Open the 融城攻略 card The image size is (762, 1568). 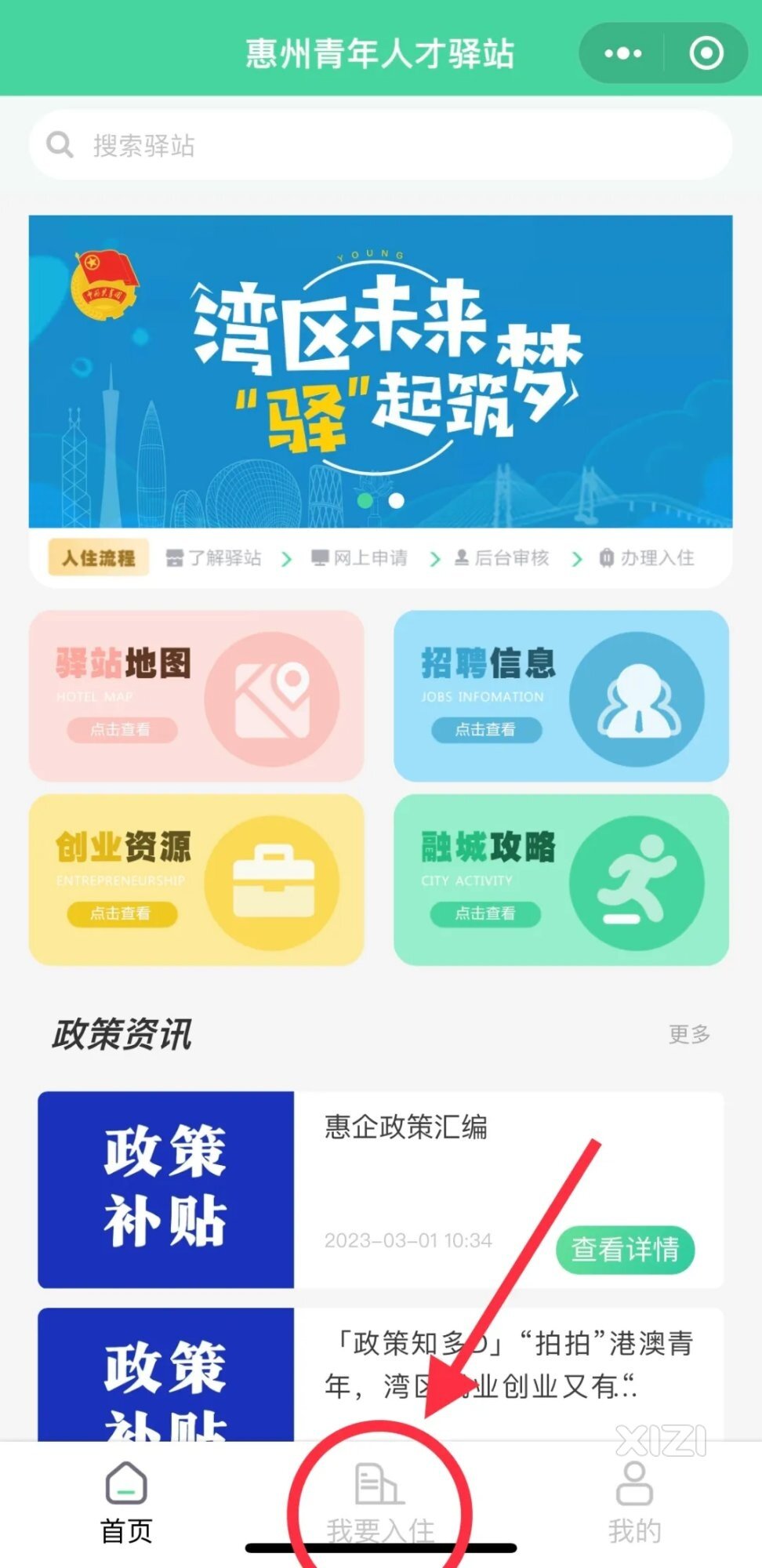(x=561, y=880)
